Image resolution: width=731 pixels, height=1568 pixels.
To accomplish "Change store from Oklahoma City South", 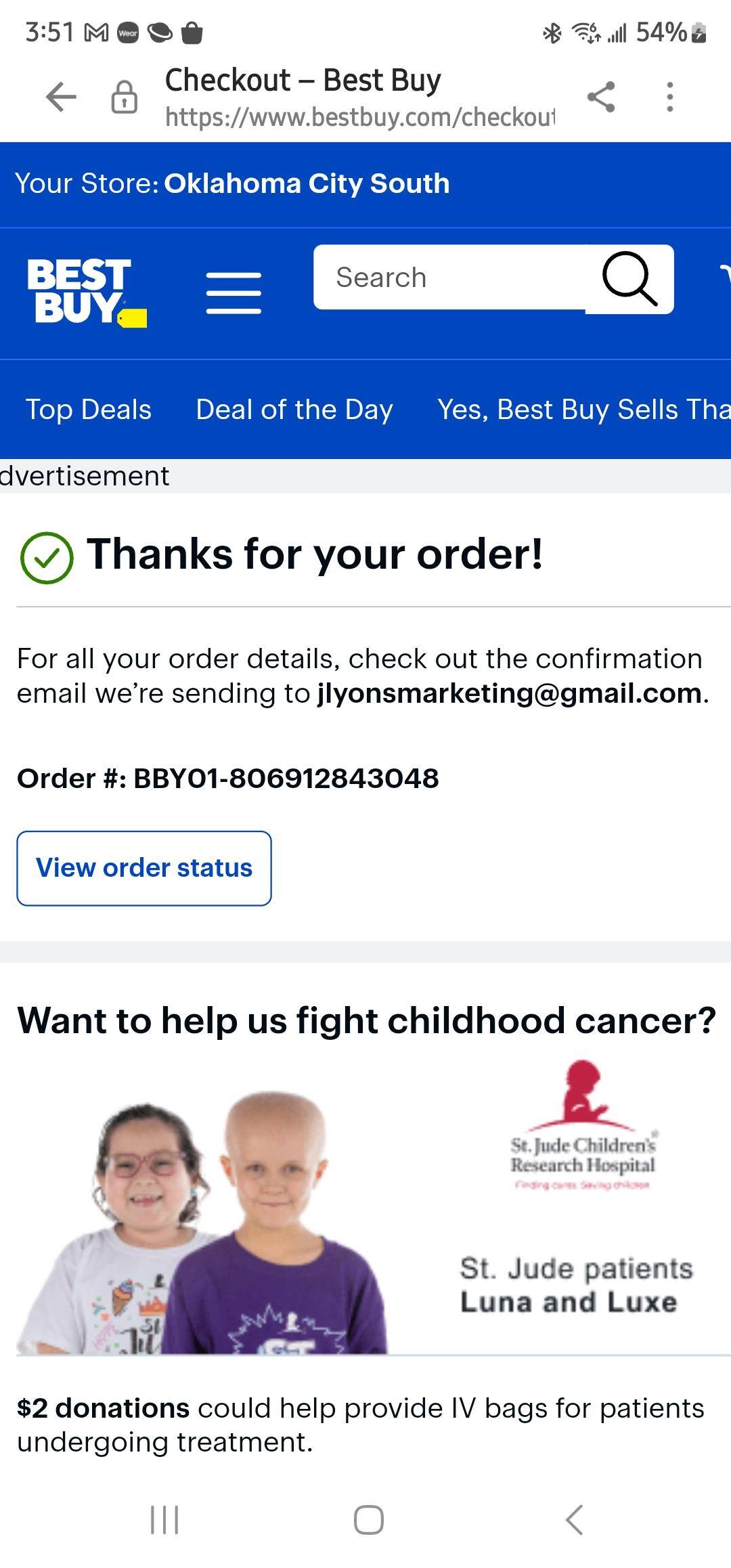I will point(306,183).
